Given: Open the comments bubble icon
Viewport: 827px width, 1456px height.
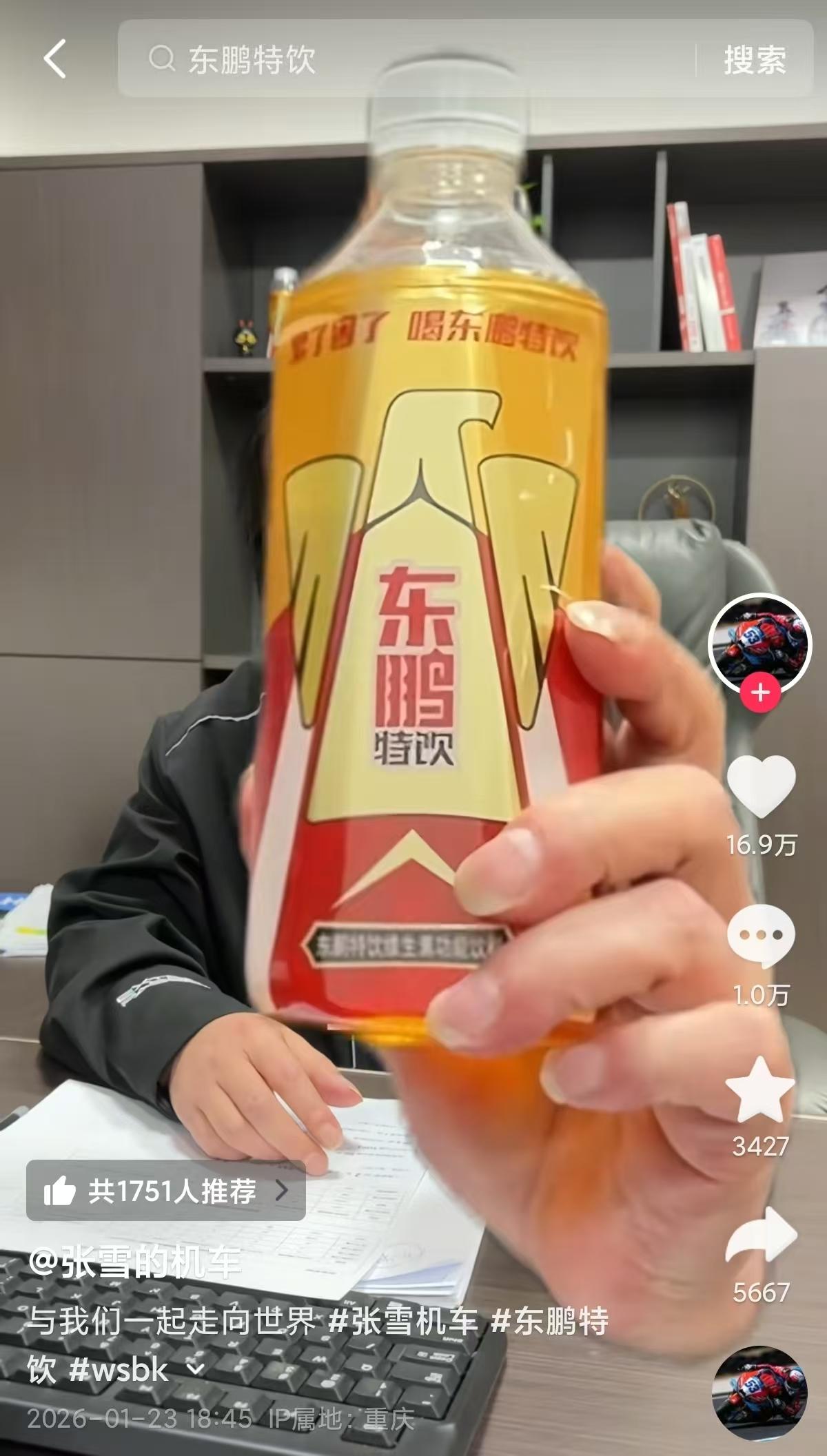Looking at the screenshot, I should point(761,935).
